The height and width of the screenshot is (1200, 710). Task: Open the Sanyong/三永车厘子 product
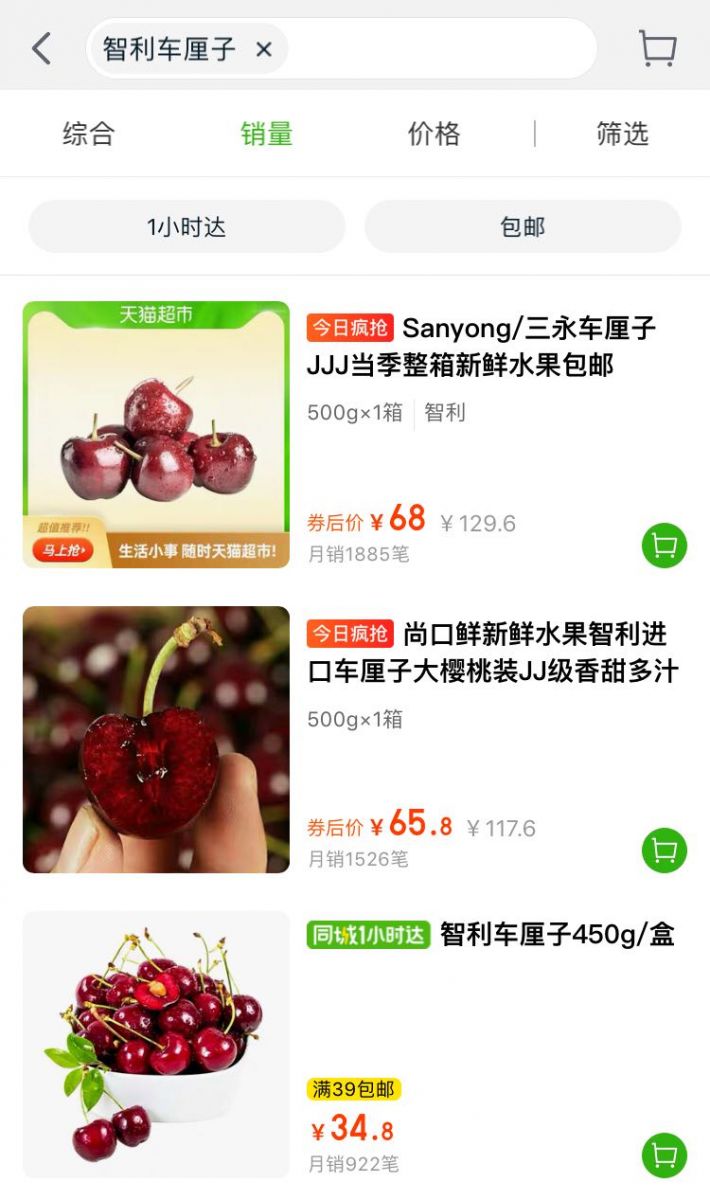point(480,346)
